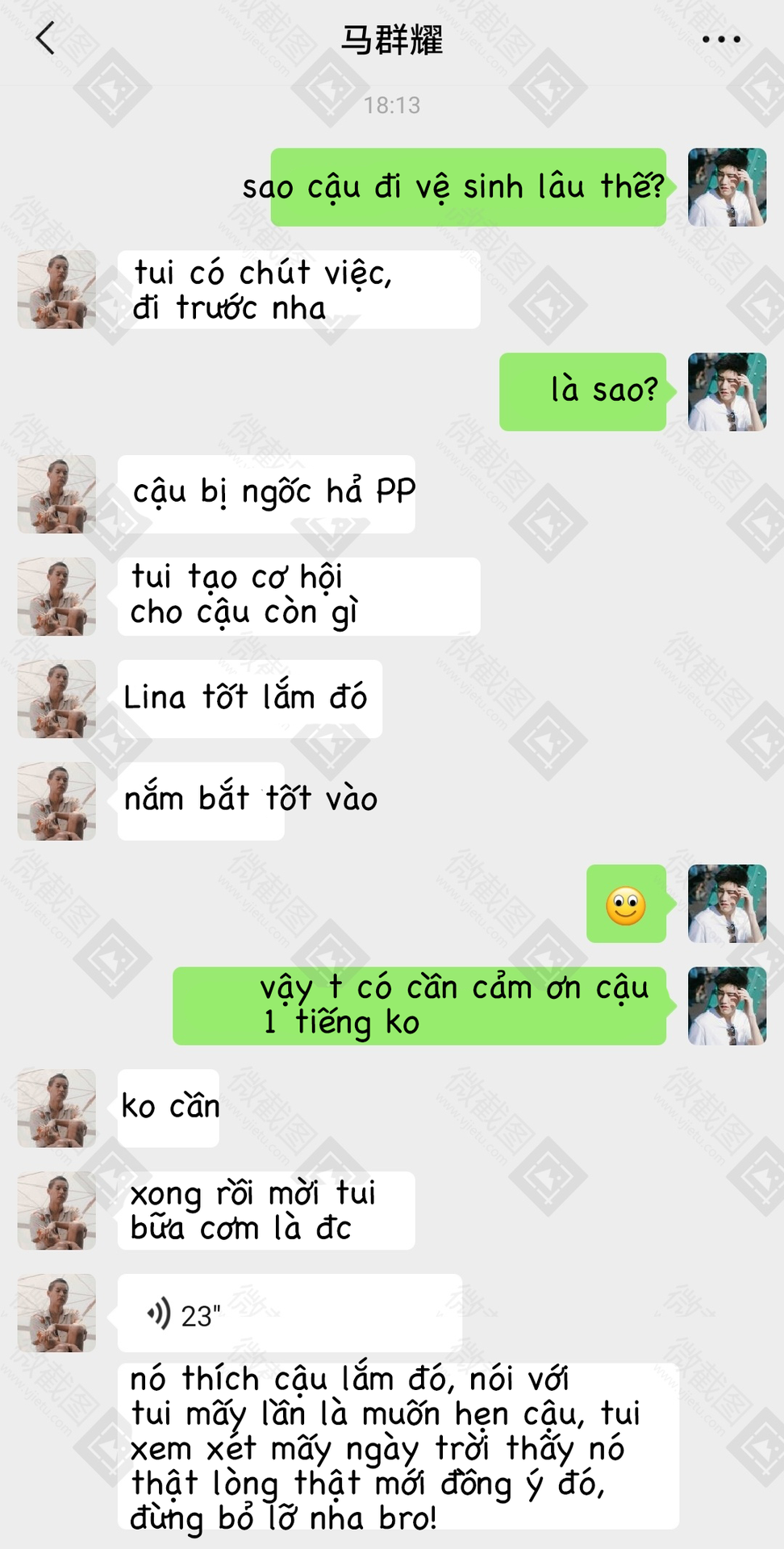Open contact avatar beside "ko cần" message
The height and width of the screenshot is (1549, 784).
point(57,1109)
